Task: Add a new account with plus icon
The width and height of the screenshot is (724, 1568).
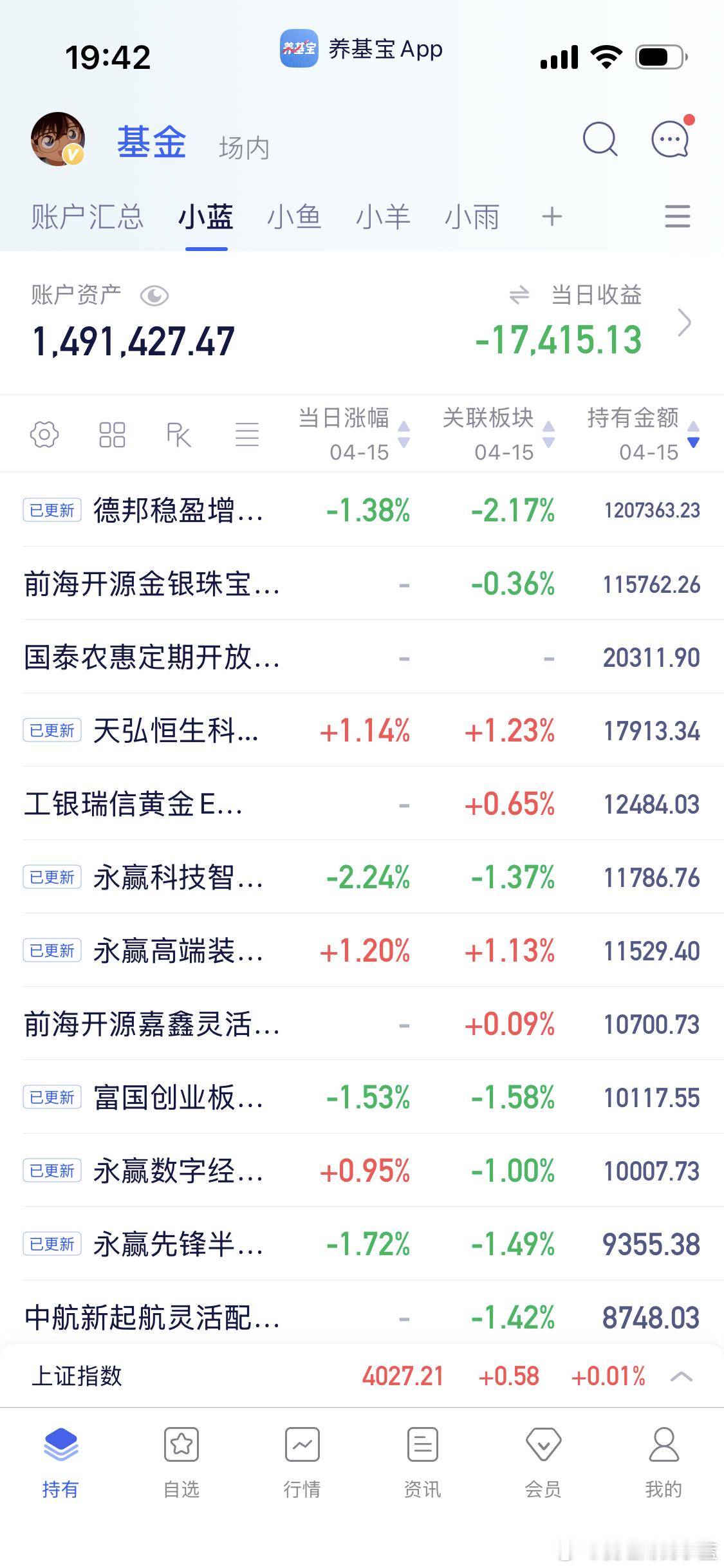Action: click(552, 217)
